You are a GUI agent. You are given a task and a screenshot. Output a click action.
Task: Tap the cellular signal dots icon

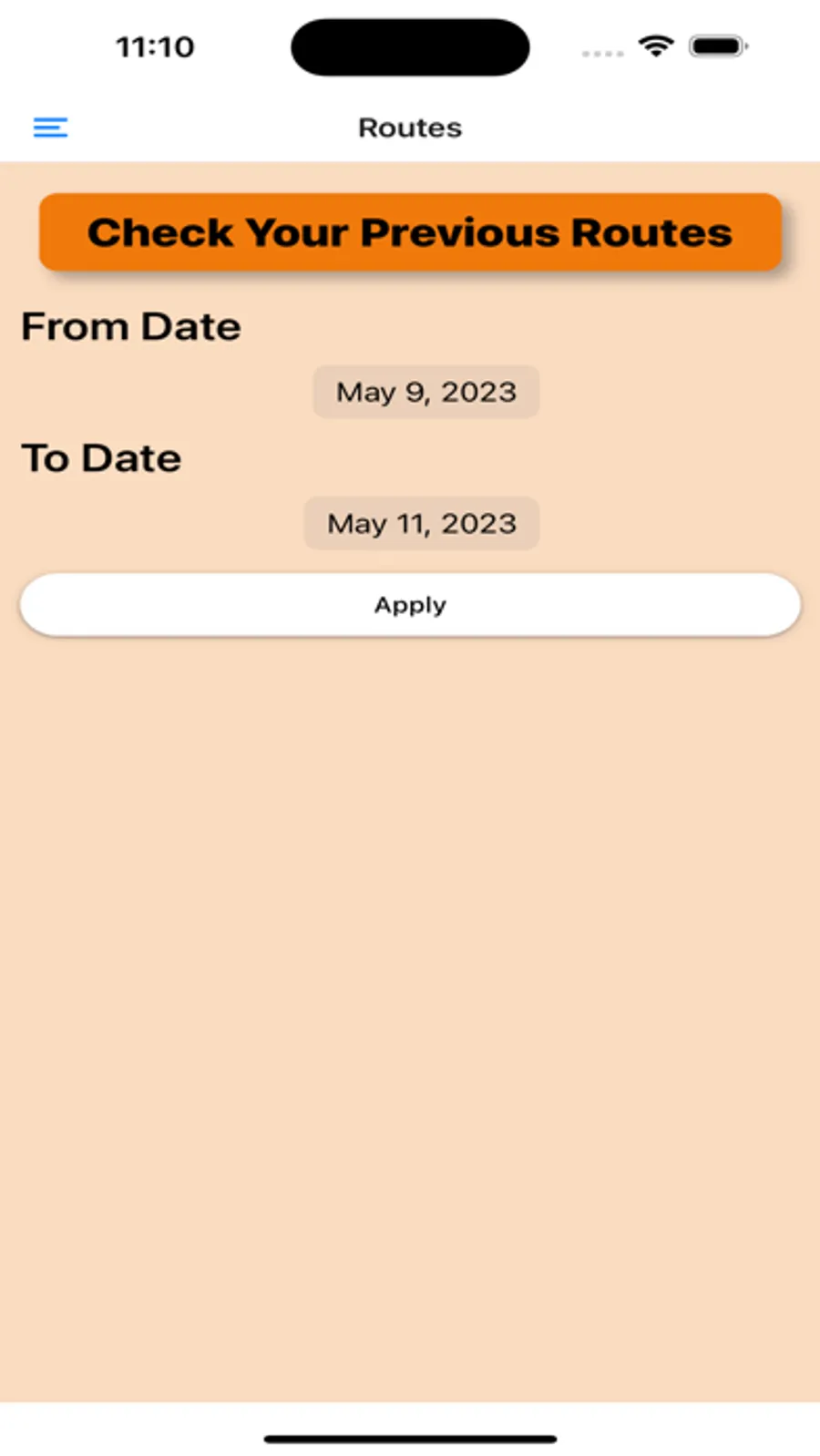602,54
